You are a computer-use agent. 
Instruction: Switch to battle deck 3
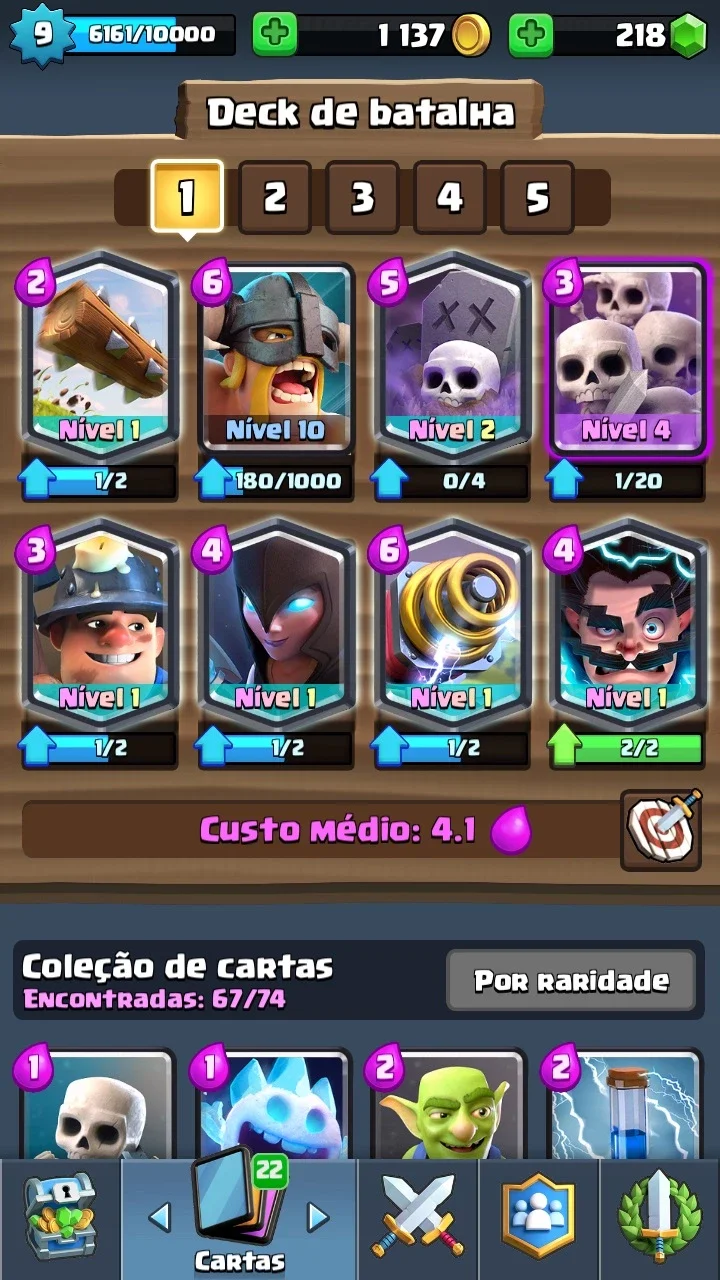point(362,198)
